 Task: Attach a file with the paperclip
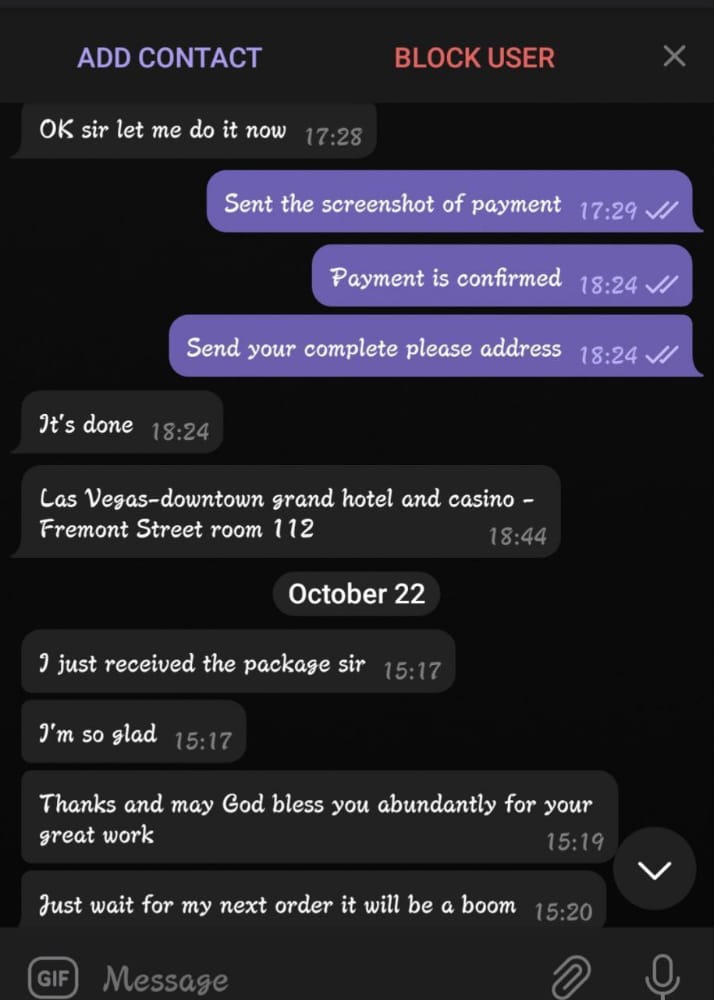pyautogui.click(x=572, y=975)
